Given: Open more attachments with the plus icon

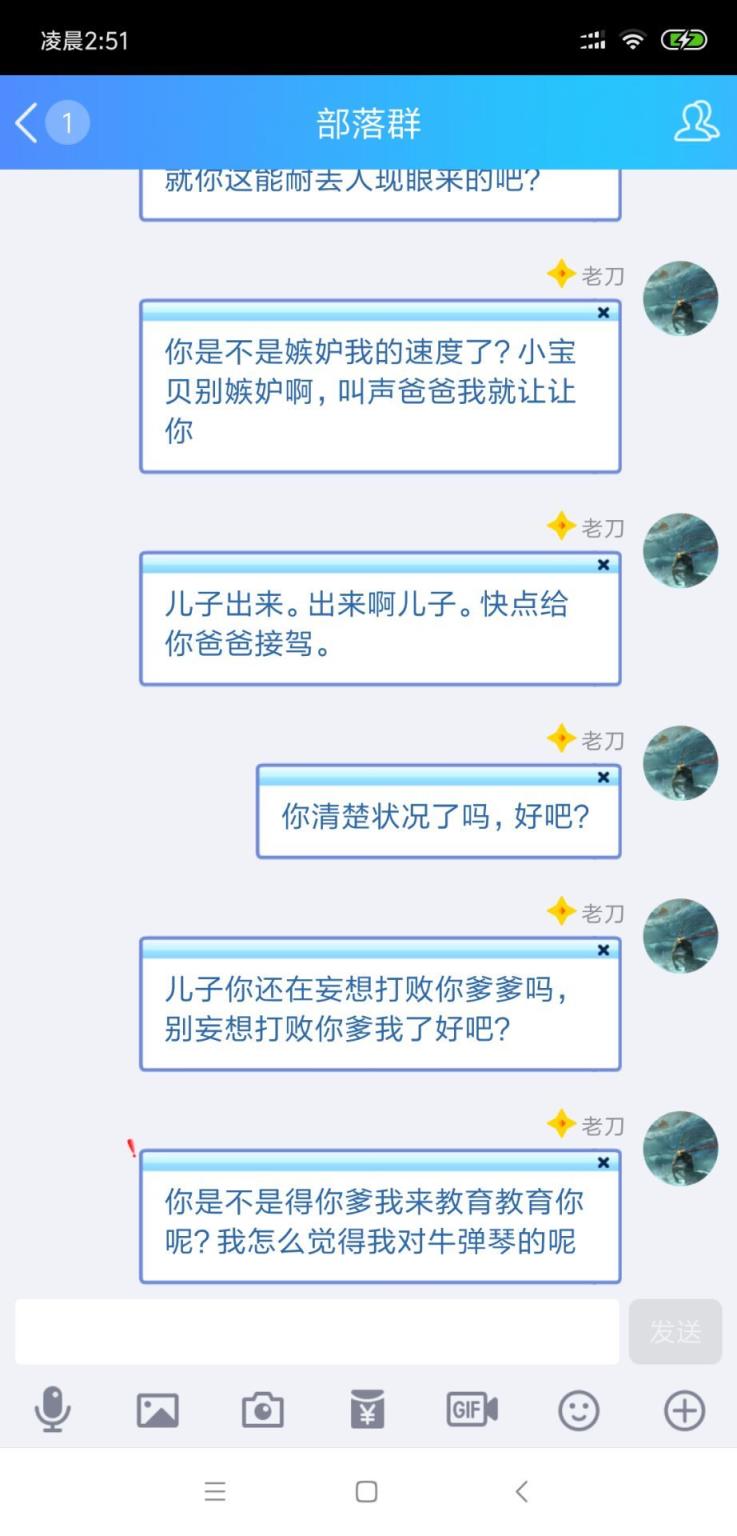Looking at the screenshot, I should point(683,1410).
